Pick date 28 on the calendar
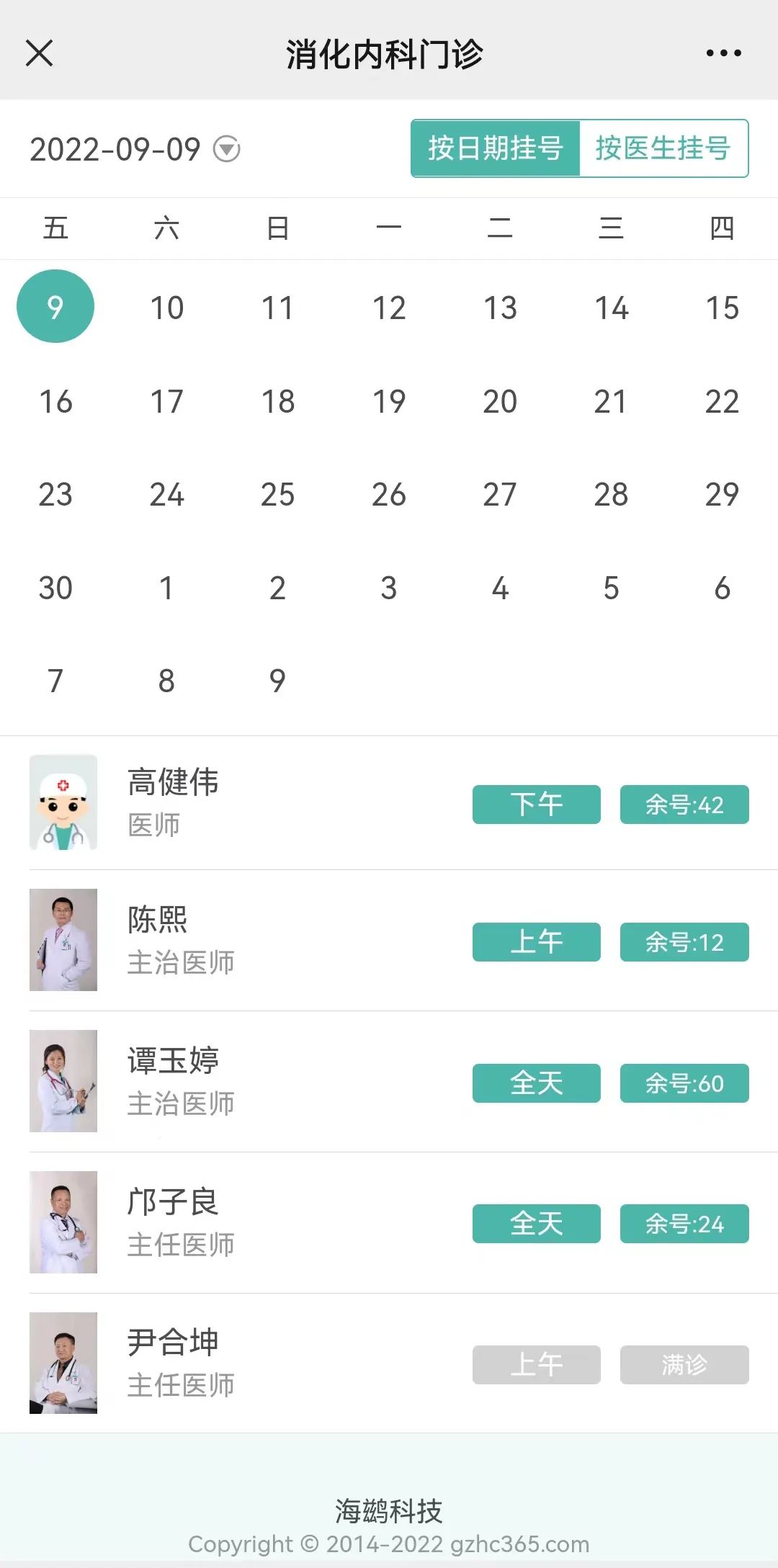Image resolution: width=778 pixels, height=1568 pixels. coord(611,495)
